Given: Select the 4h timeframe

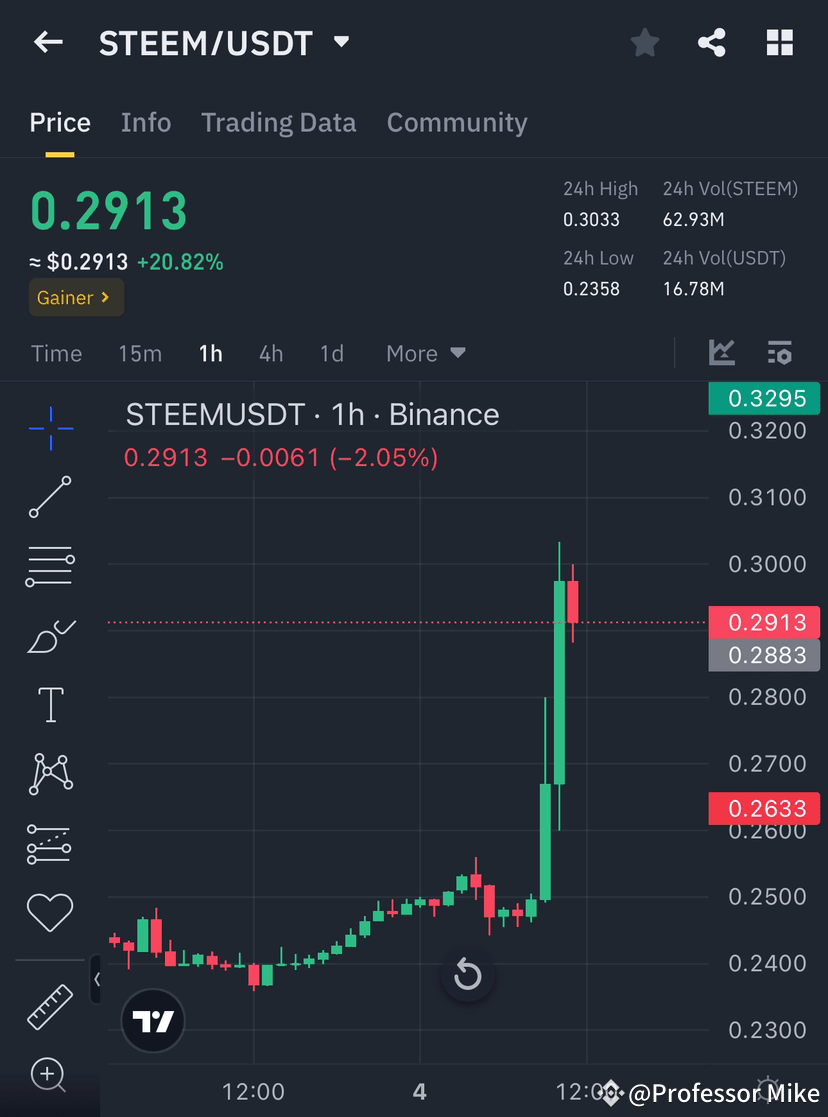Looking at the screenshot, I should pos(270,353).
